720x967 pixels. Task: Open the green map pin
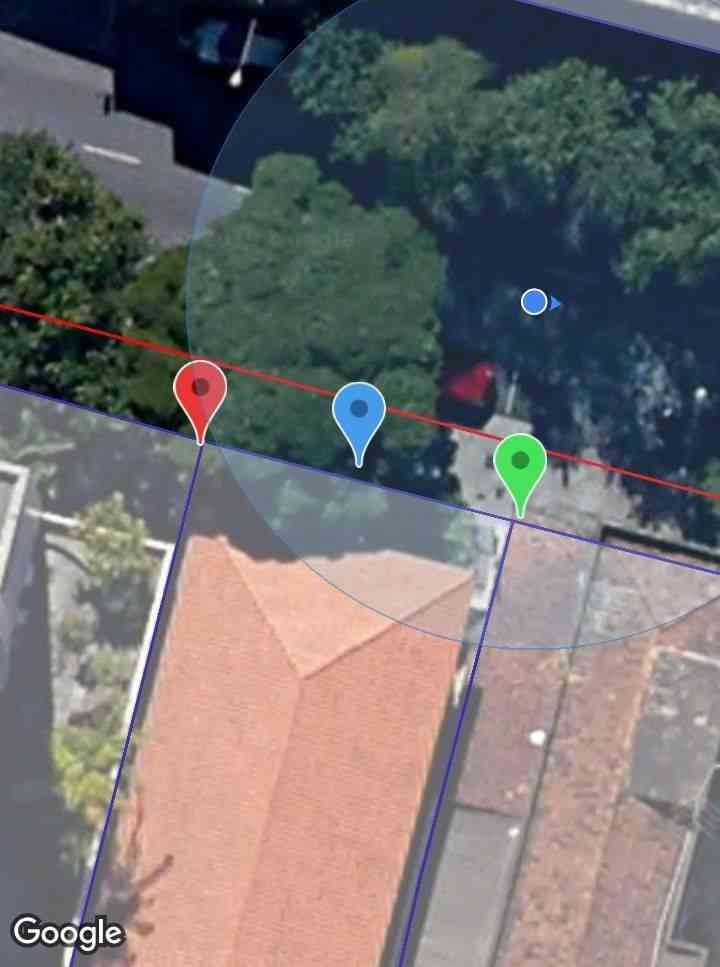pos(520,465)
